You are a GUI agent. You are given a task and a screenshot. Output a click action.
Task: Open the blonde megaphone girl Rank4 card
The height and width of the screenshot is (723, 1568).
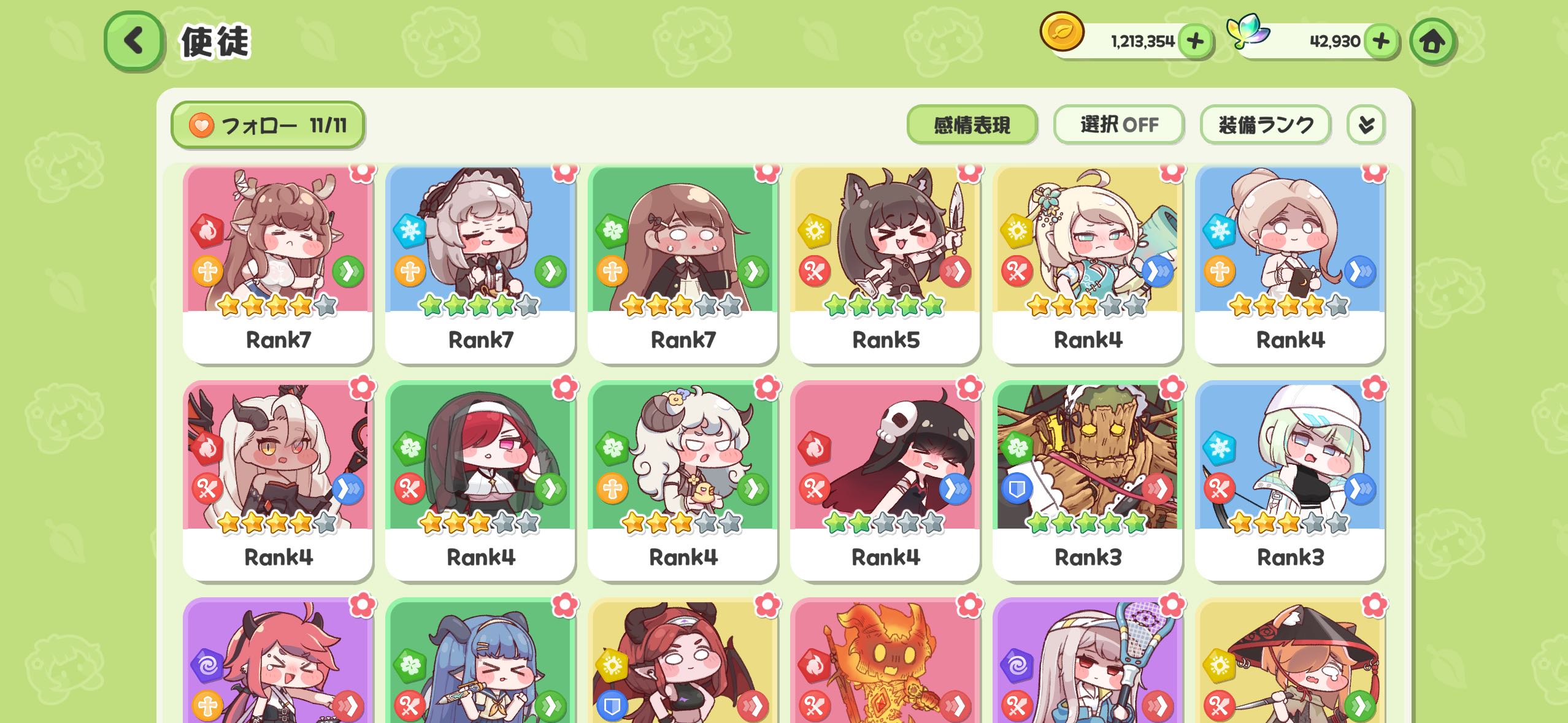coord(1088,264)
